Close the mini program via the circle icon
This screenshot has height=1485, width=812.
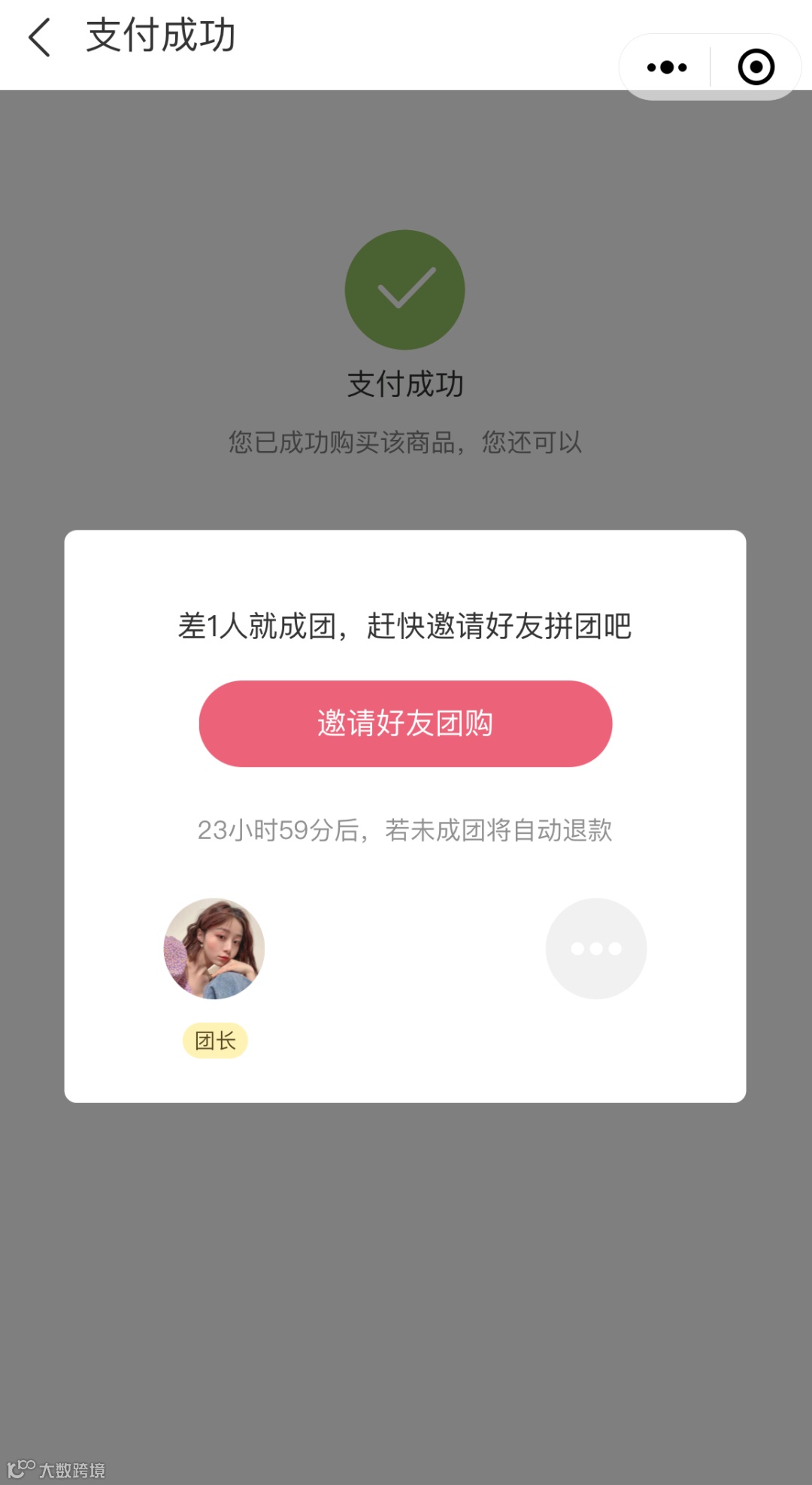pyautogui.click(x=756, y=68)
